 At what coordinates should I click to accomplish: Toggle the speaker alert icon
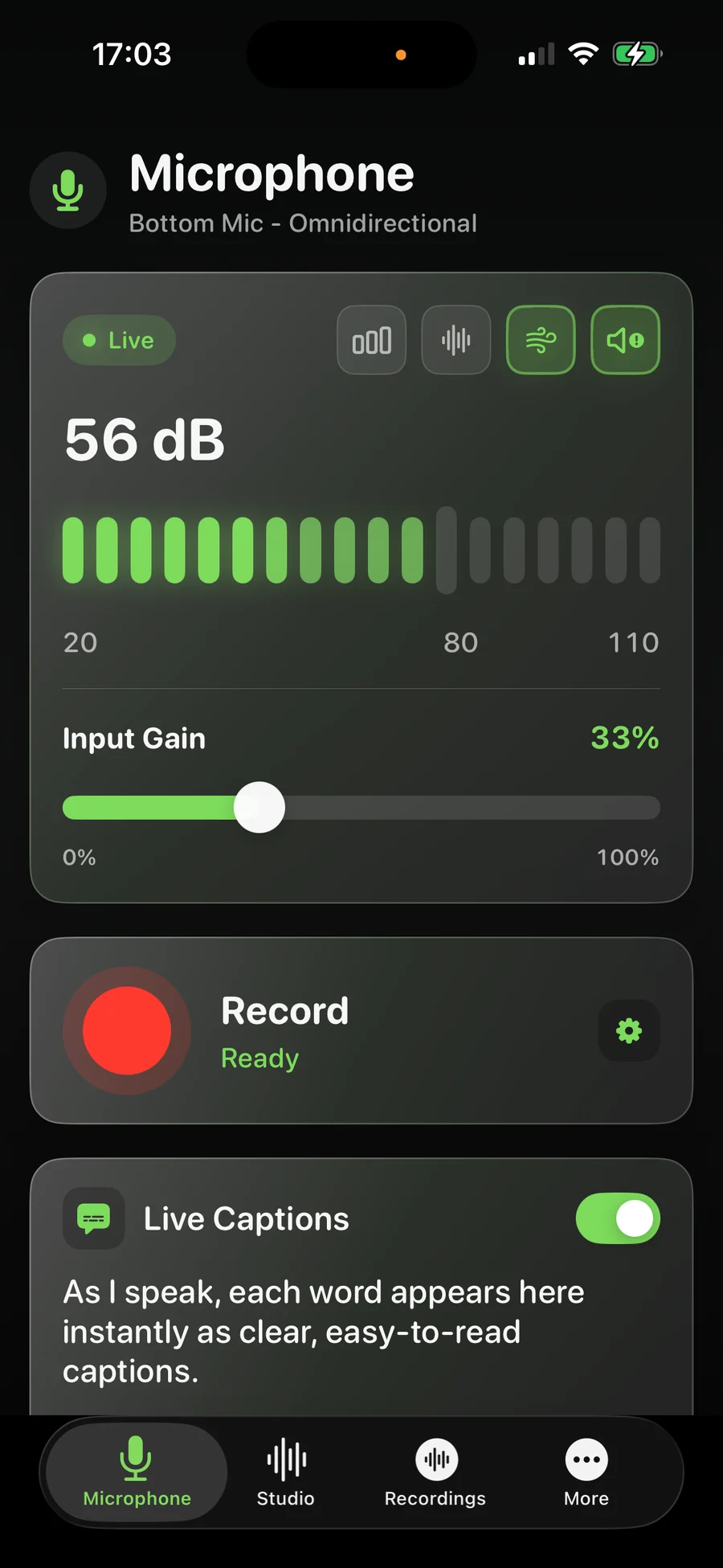click(x=625, y=340)
